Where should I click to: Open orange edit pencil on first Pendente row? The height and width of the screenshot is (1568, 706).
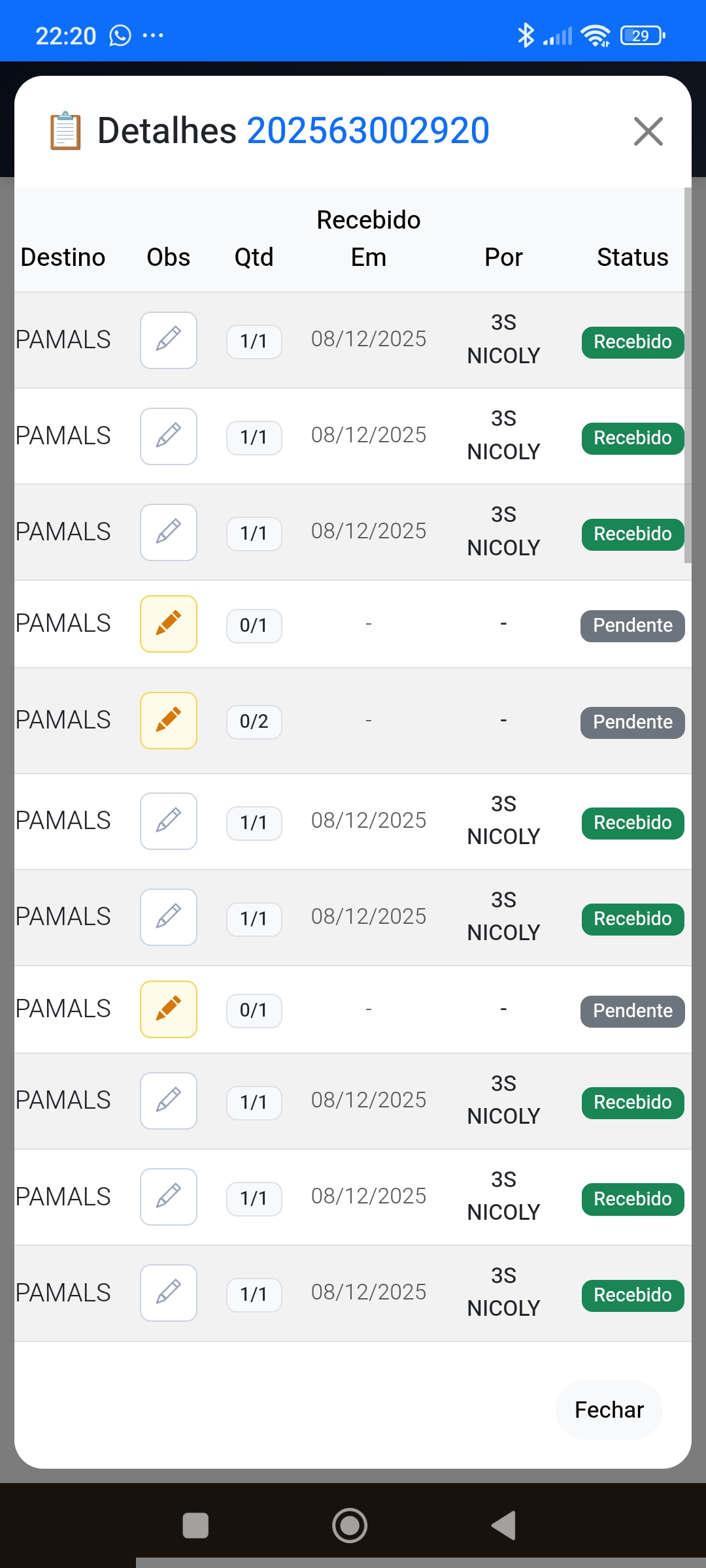click(168, 624)
